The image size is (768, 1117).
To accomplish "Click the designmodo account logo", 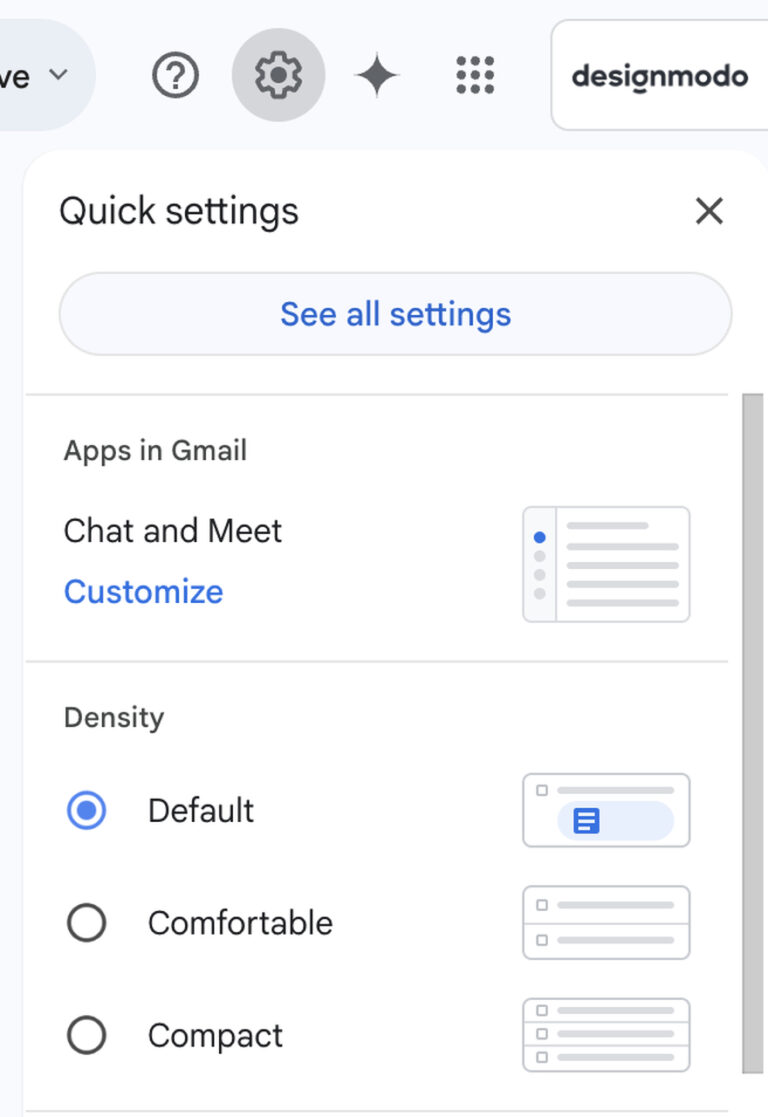I will point(659,74).
